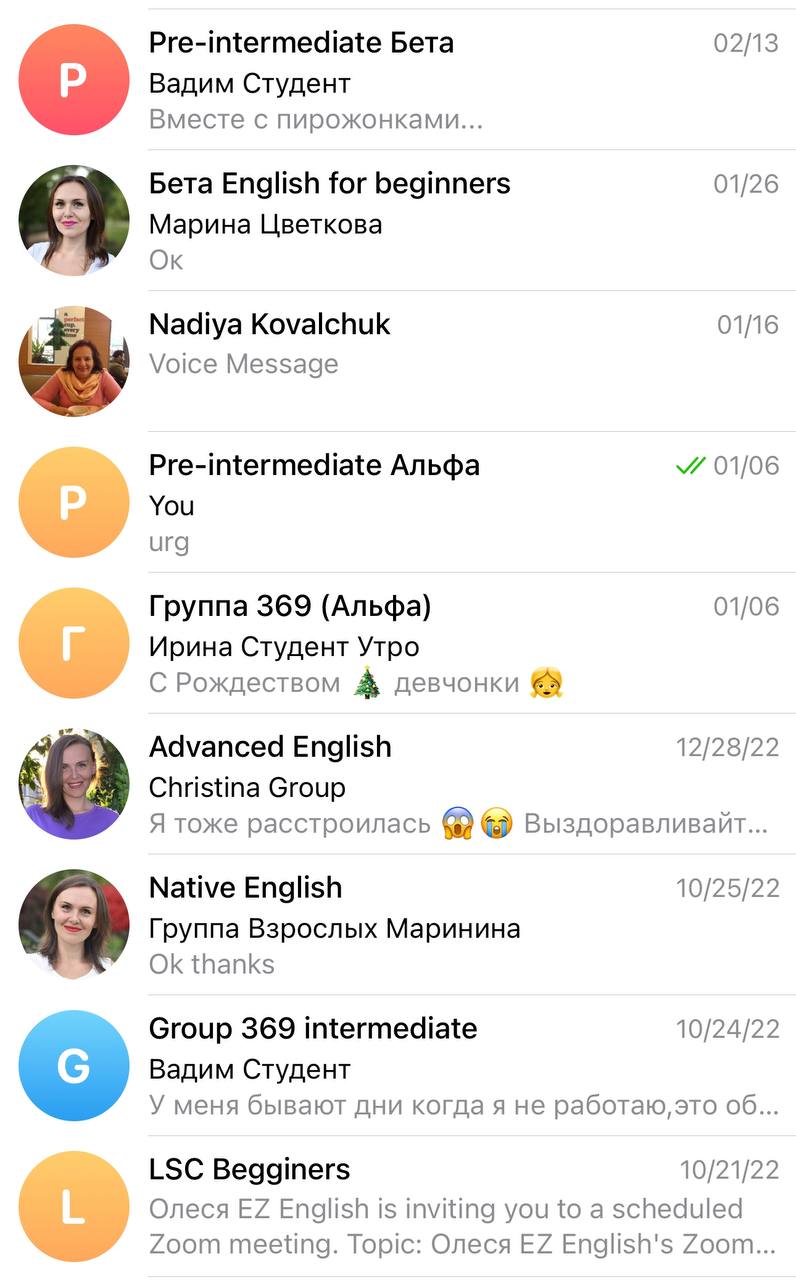
Task: Open the Pre-intermediate Альфа chat
Action: point(400,502)
